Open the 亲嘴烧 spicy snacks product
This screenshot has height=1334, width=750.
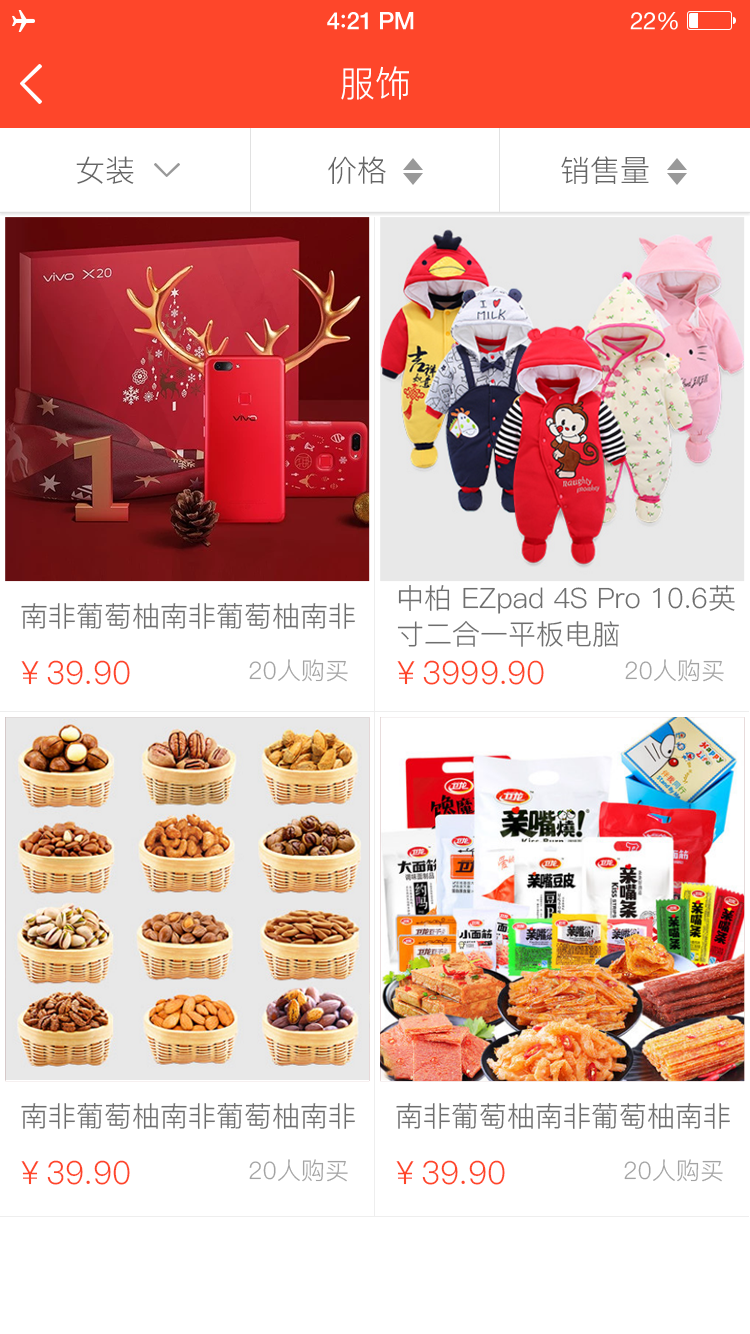pyautogui.click(x=562, y=899)
